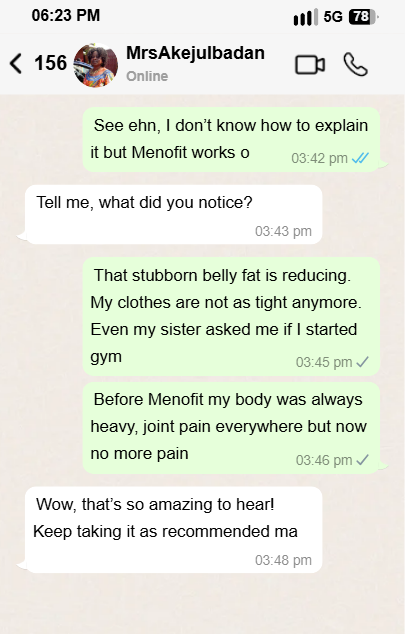405x634 pixels.
Task: Start a video call with MrsAkejuIbadan
Action: pyautogui.click(x=310, y=65)
